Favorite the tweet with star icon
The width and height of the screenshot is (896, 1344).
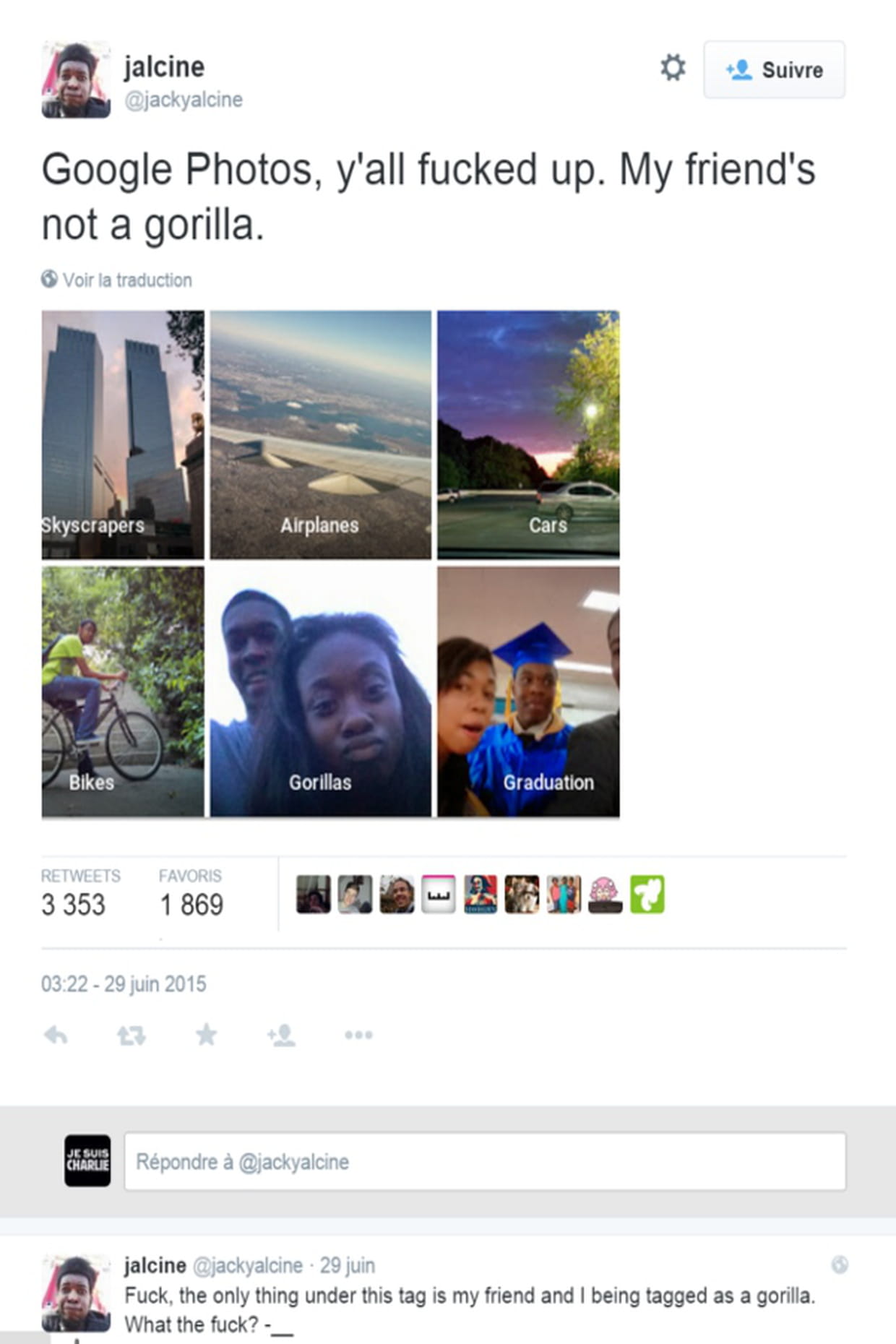pyautogui.click(x=207, y=1035)
